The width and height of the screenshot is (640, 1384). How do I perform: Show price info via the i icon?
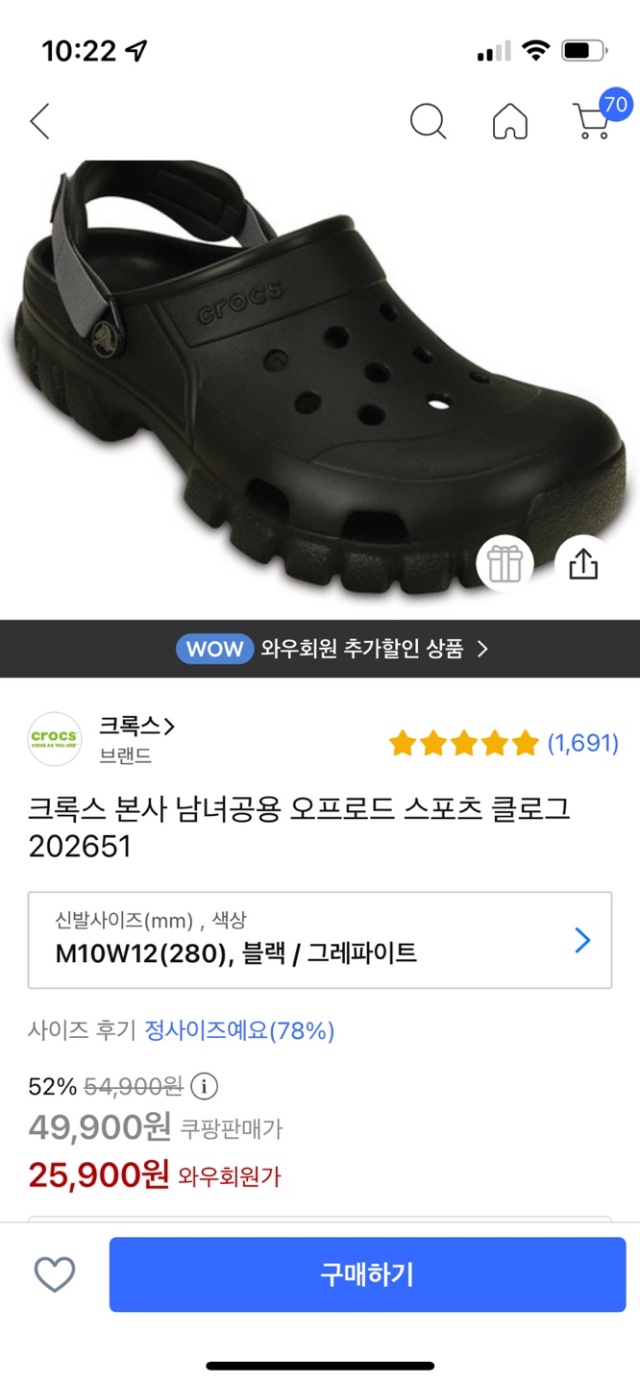click(204, 1086)
